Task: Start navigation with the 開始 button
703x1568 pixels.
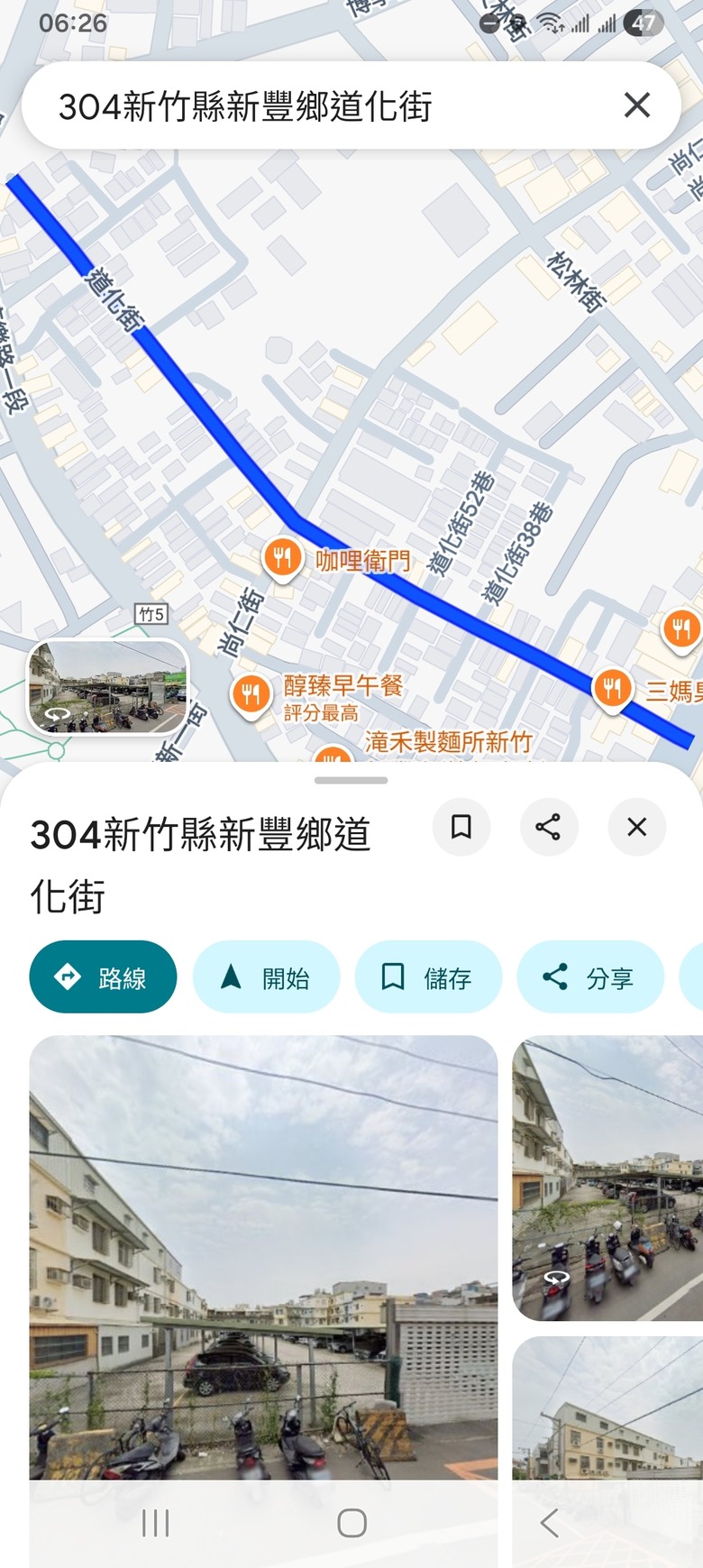Action: tap(266, 977)
